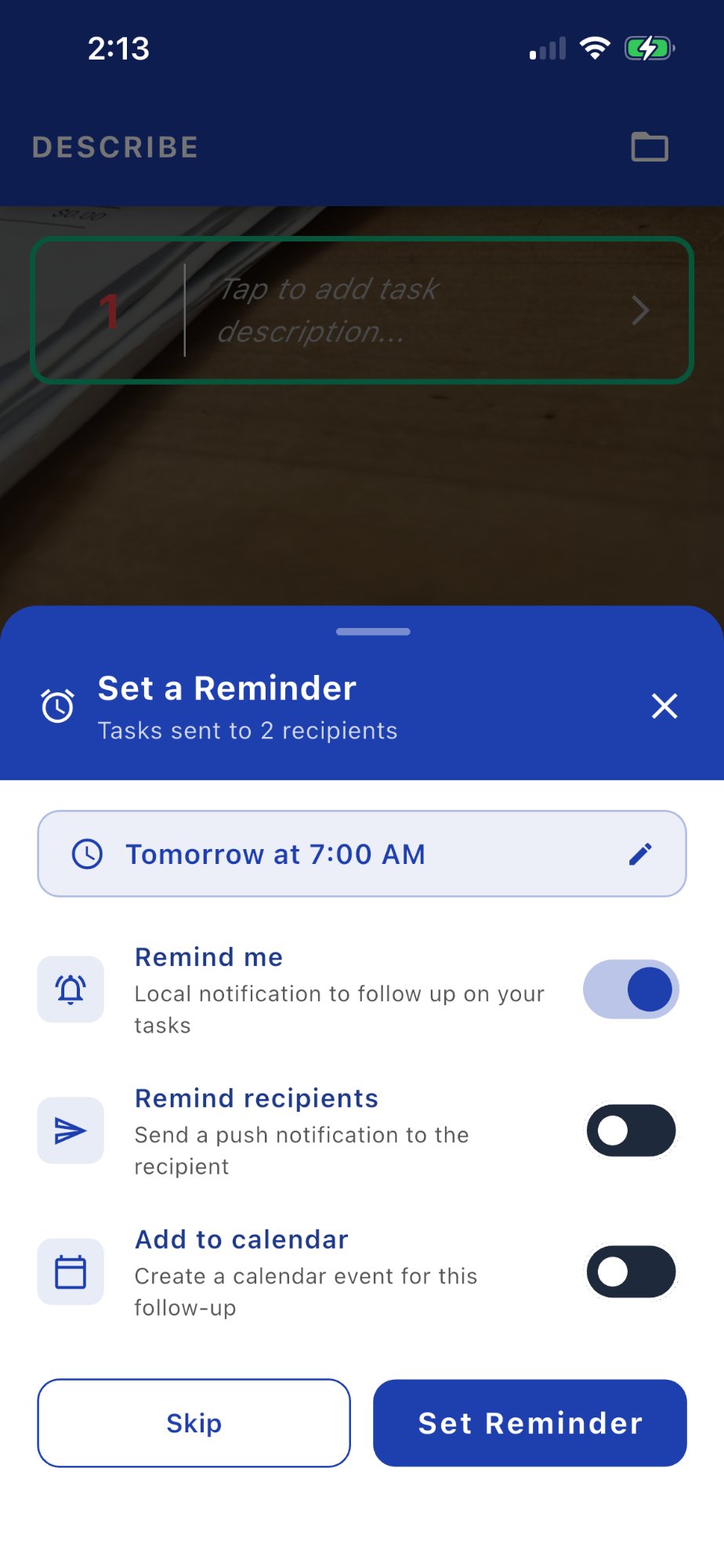Click the alarm clock reminder icon
Image resolution: width=724 pixels, height=1568 pixels.
[x=56, y=705]
